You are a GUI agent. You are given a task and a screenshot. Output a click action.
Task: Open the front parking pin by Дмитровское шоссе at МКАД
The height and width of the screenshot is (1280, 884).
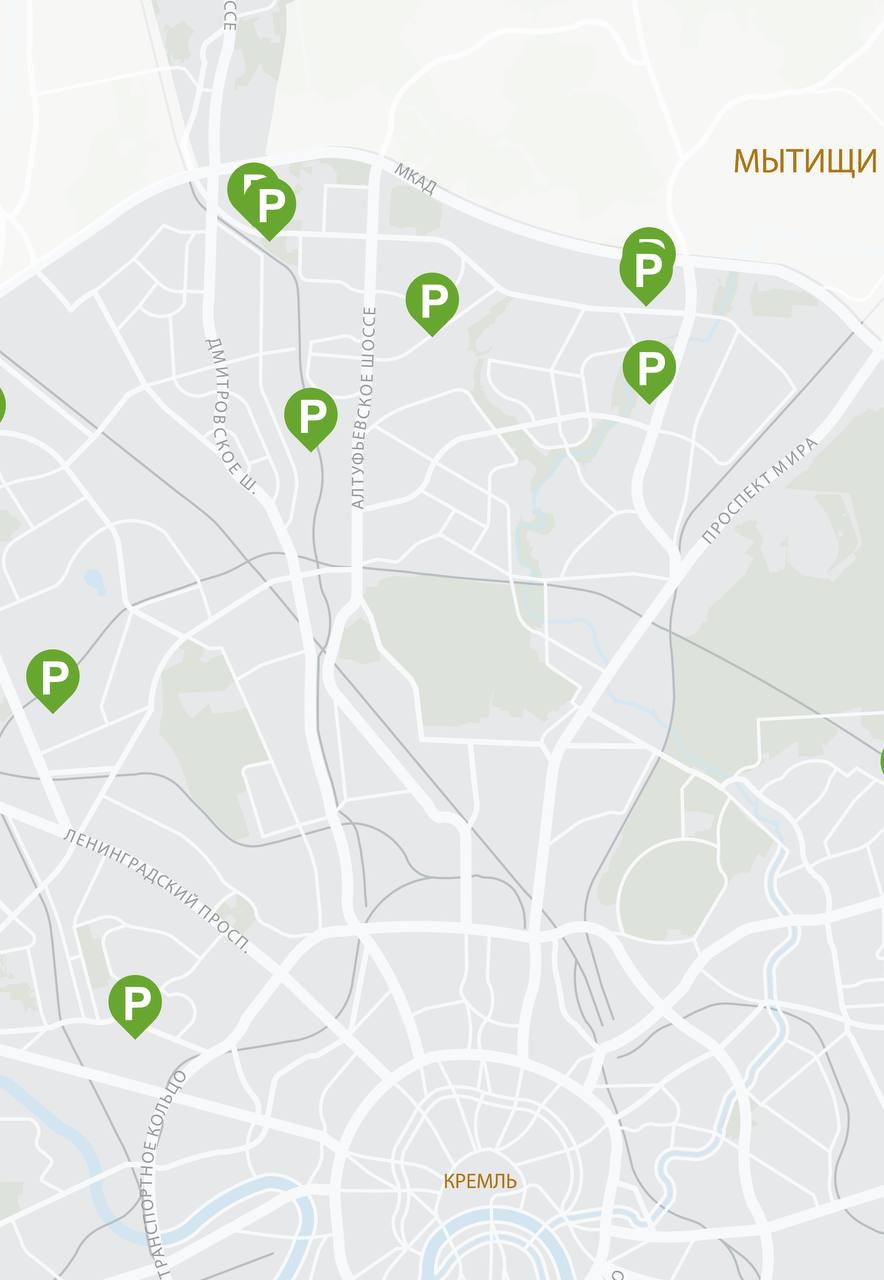(270, 206)
